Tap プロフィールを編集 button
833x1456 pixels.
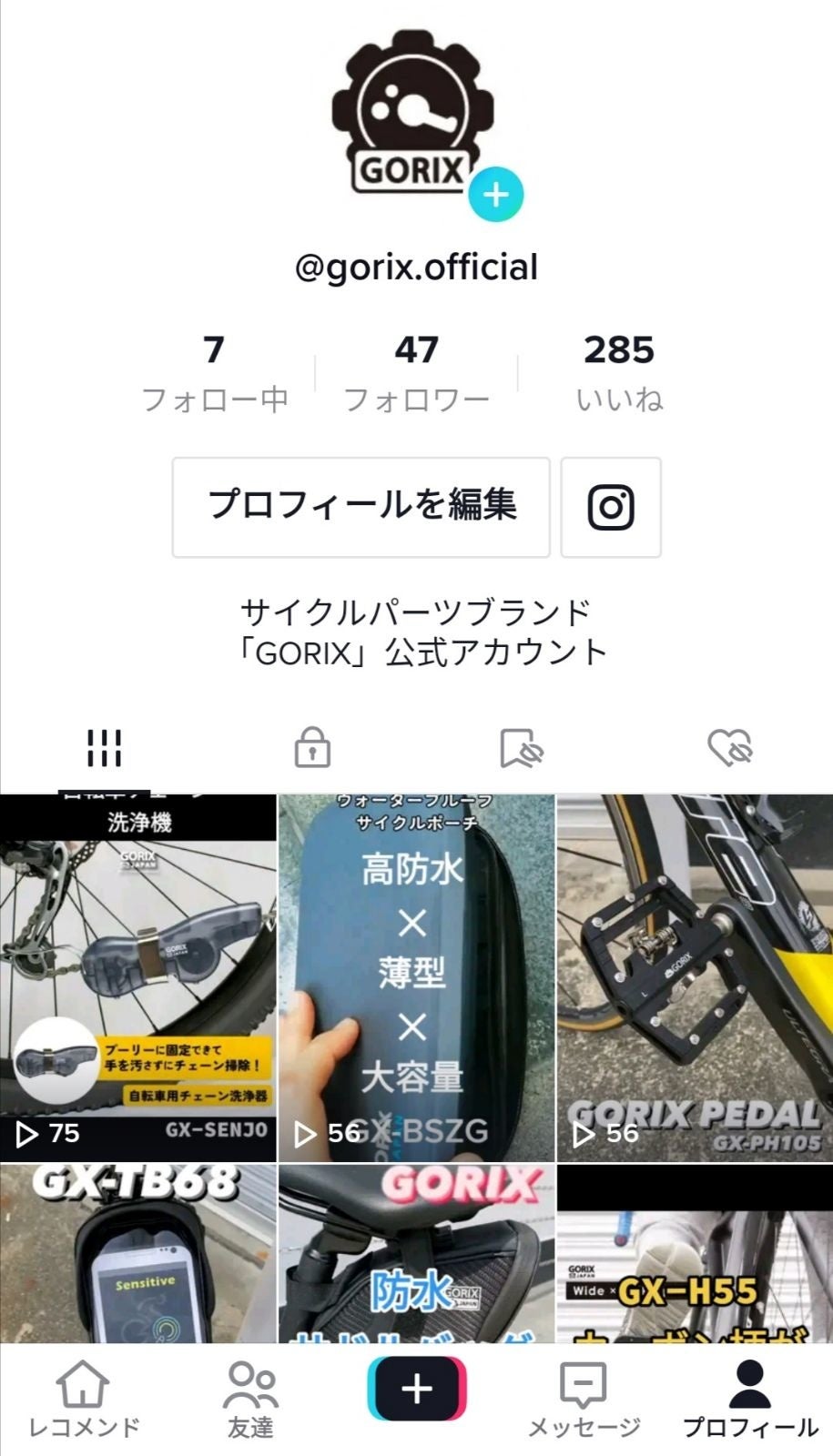361,507
